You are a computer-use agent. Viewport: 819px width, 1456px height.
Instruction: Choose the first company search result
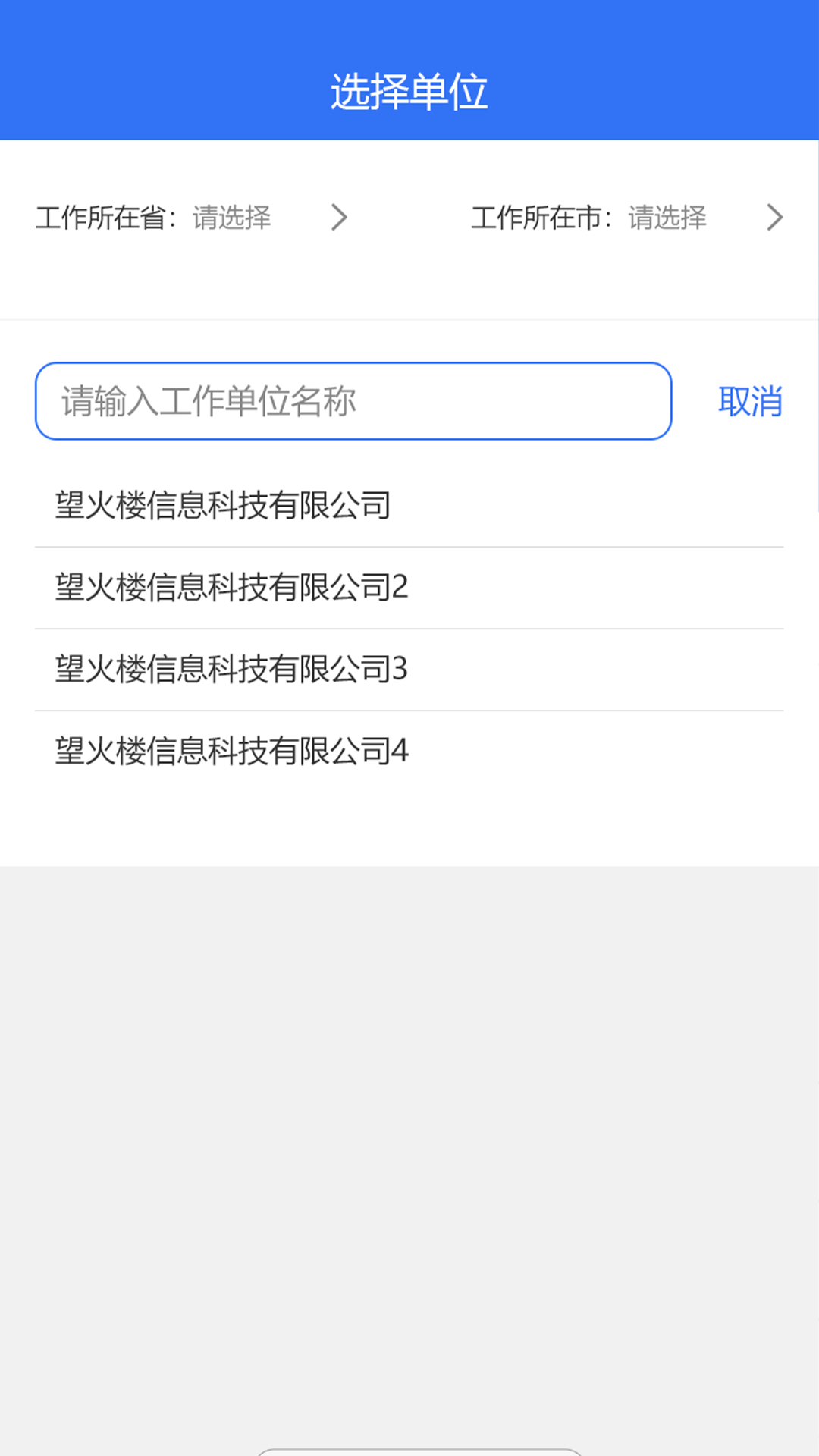click(x=222, y=506)
